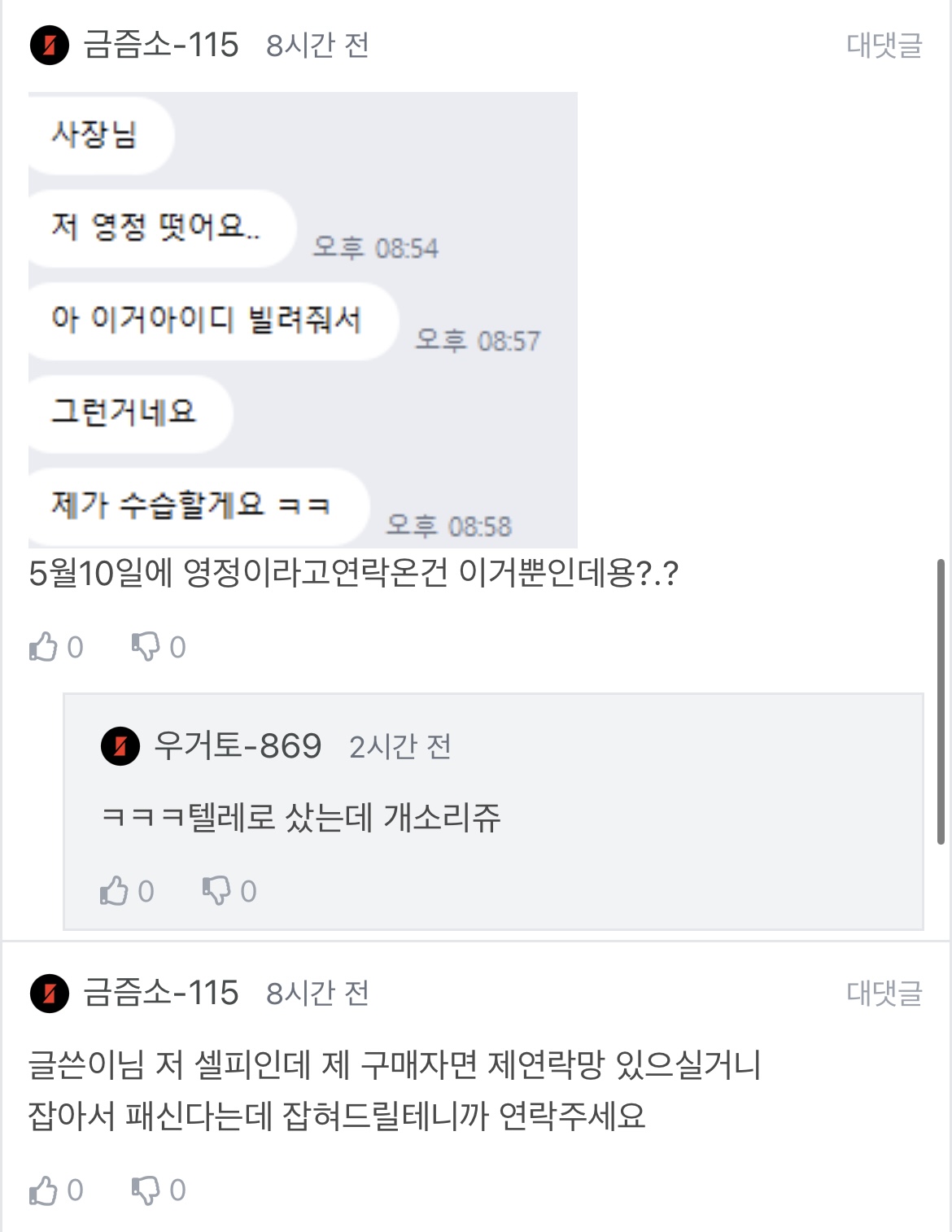The image size is (952, 1232).
Task: Tap 대댓글 on the chat screenshot comment
Action: [x=884, y=46]
